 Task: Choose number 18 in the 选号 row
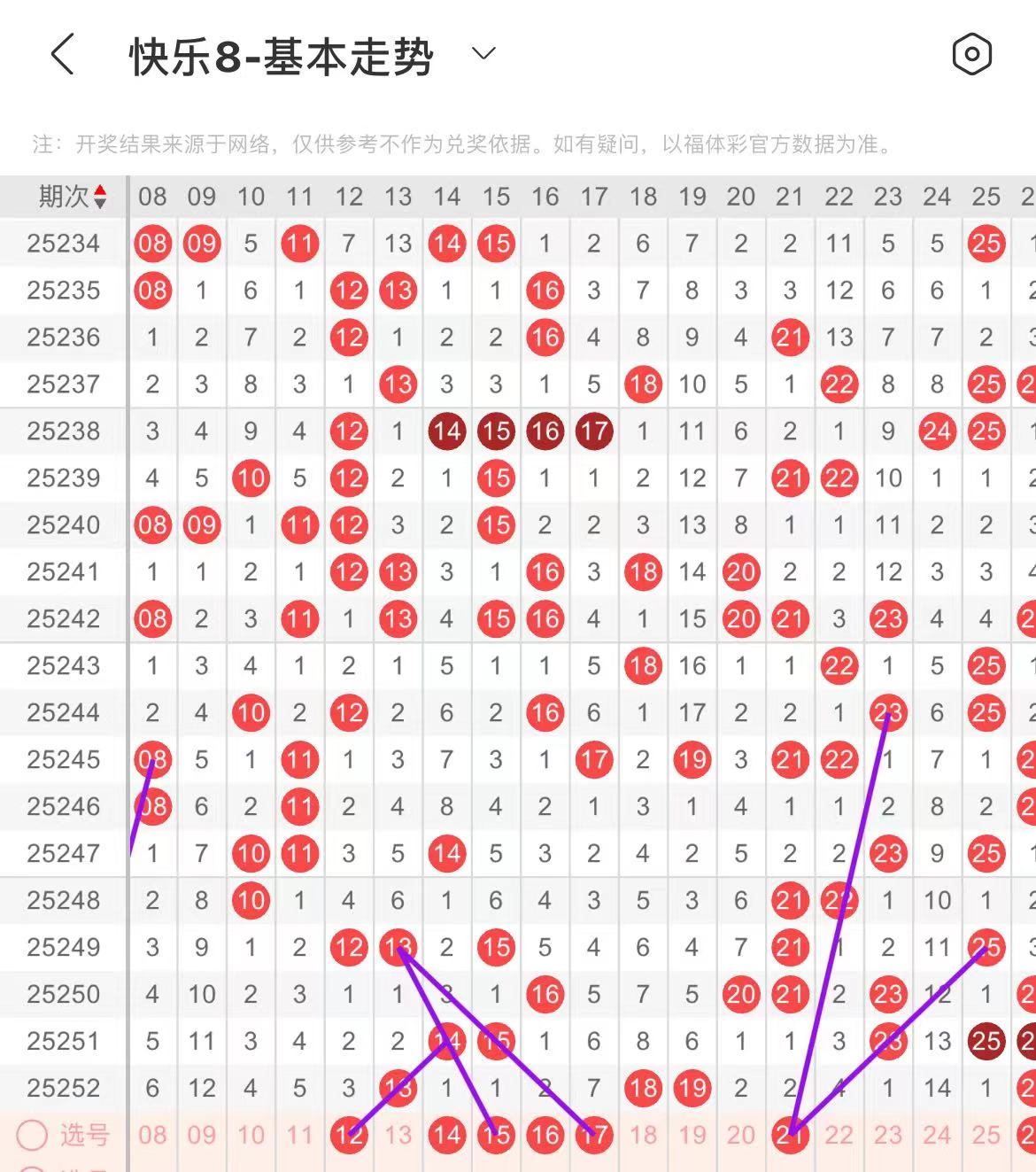click(x=643, y=1135)
